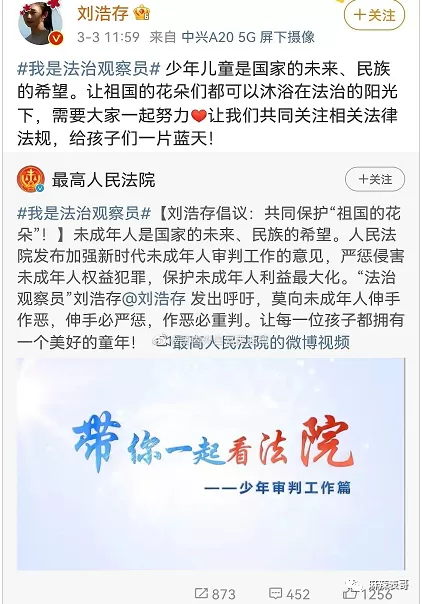
Task: Follow 刘浩存 with the top 关注 button
Action: [x=374, y=15]
